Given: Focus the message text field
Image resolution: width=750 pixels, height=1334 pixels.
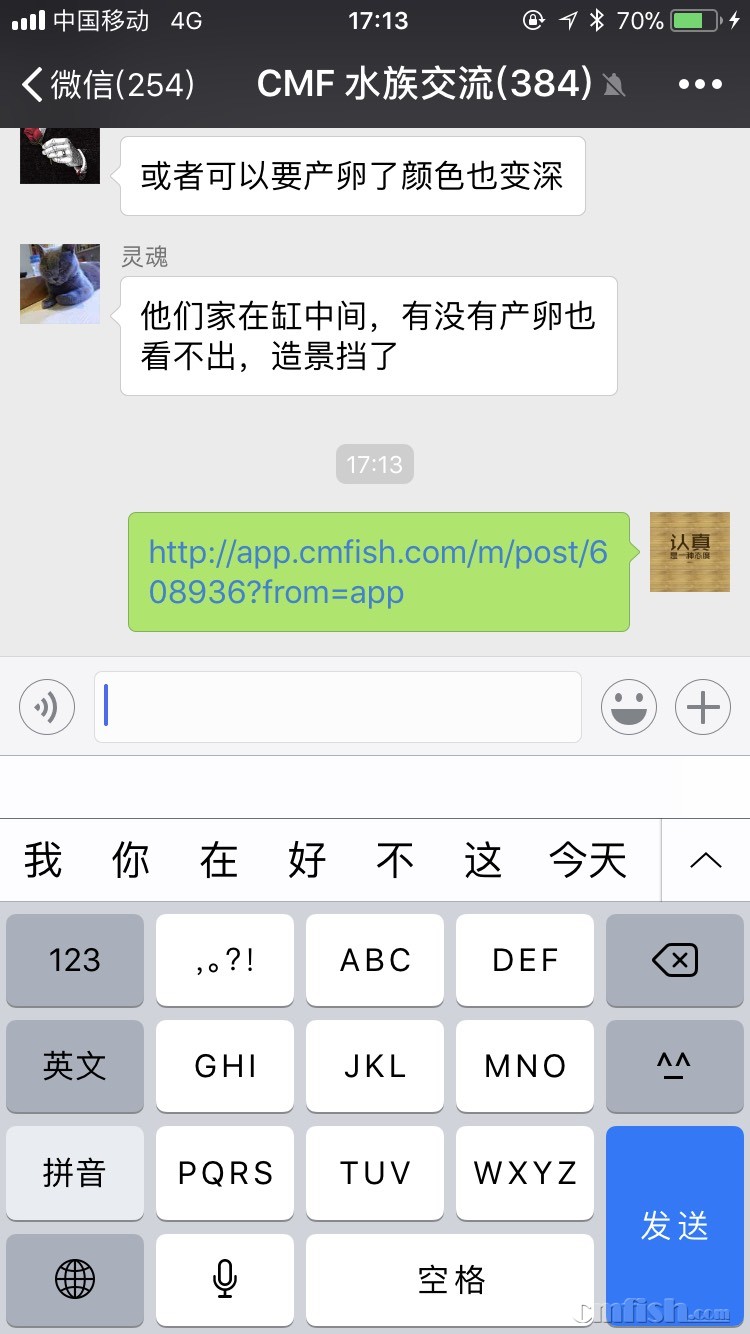Looking at the screenshot, I should click(x=338, y=707).
